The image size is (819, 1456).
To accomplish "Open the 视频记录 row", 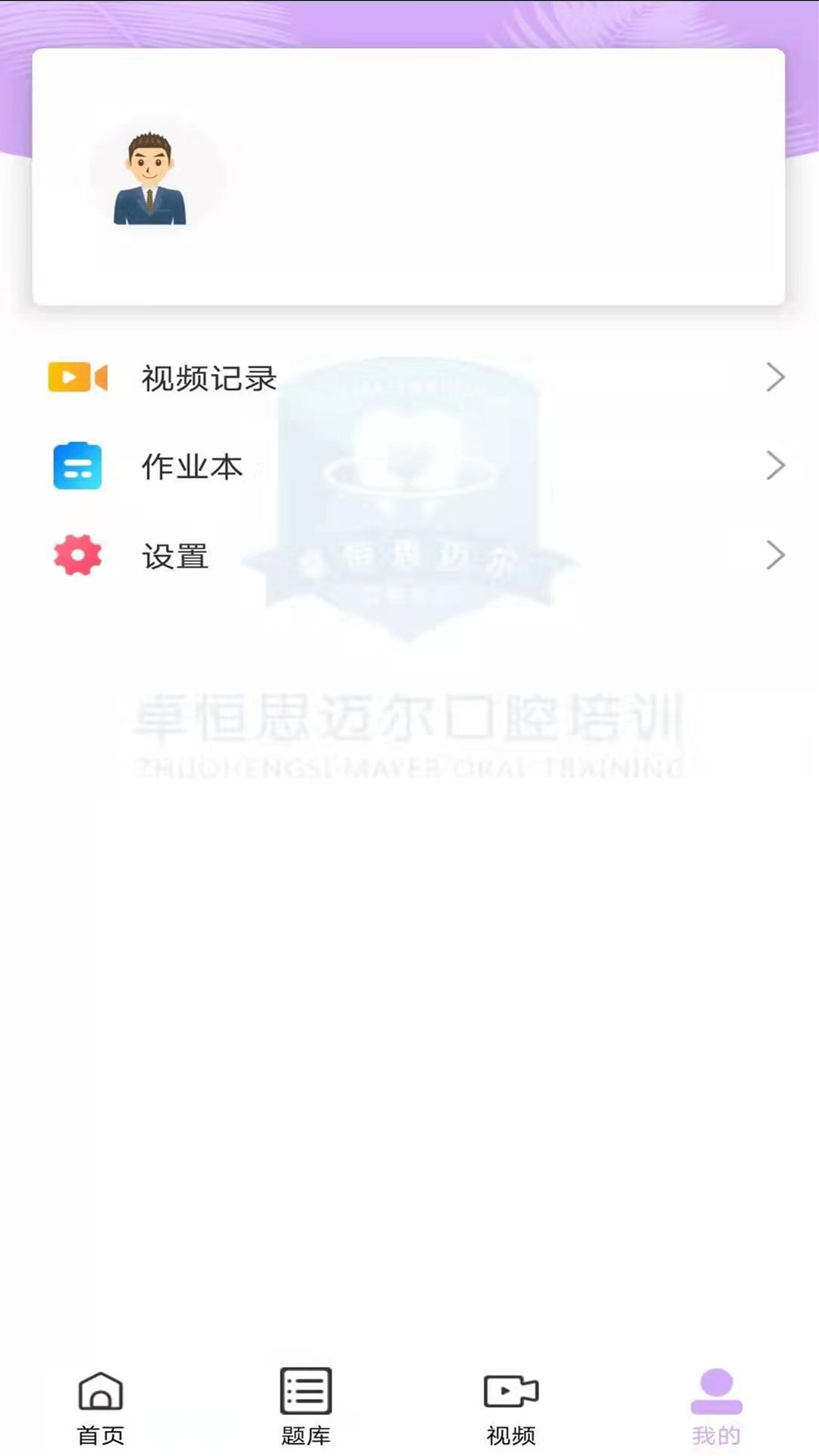I will pyautogui.click(x=409, y=378).
